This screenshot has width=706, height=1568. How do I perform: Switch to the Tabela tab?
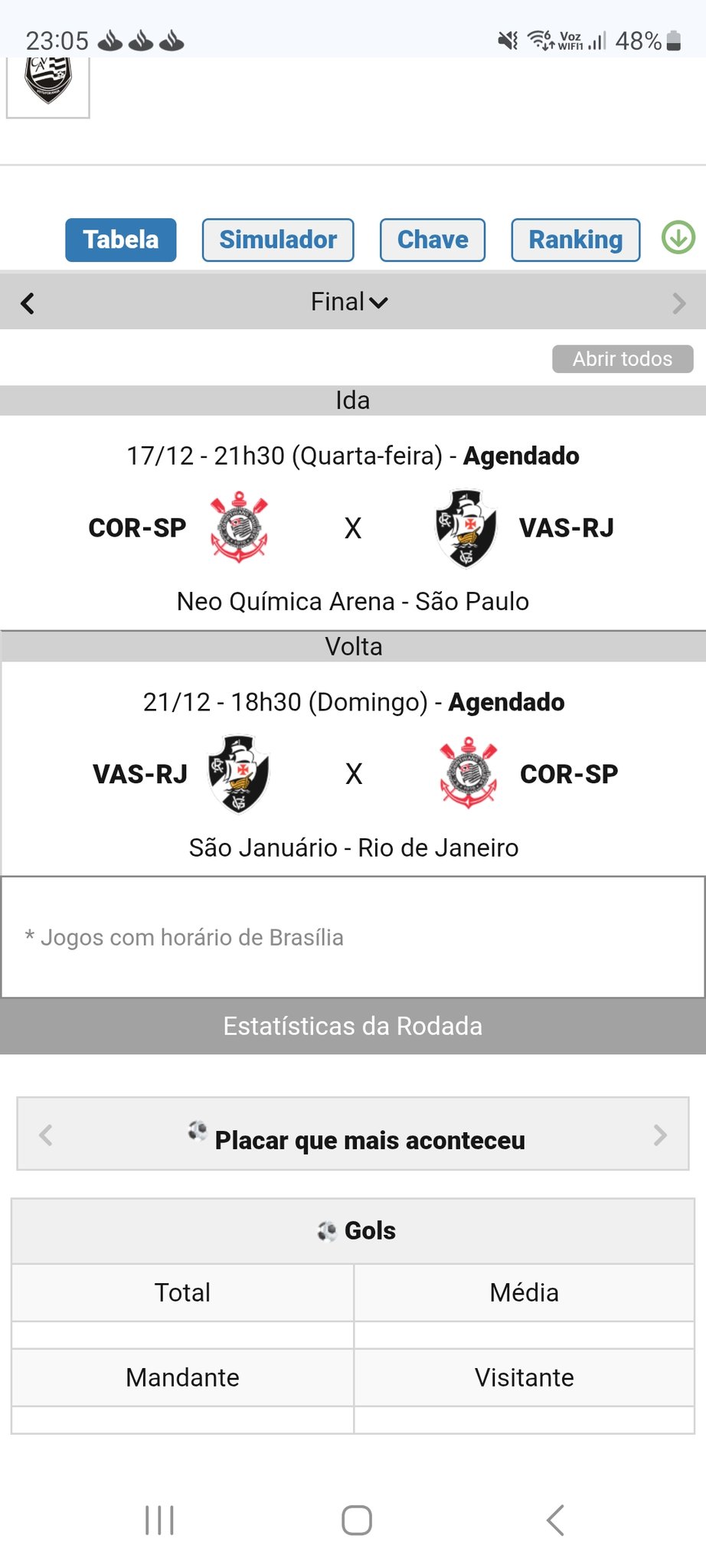pyautogui.click(x=121, y=240)
